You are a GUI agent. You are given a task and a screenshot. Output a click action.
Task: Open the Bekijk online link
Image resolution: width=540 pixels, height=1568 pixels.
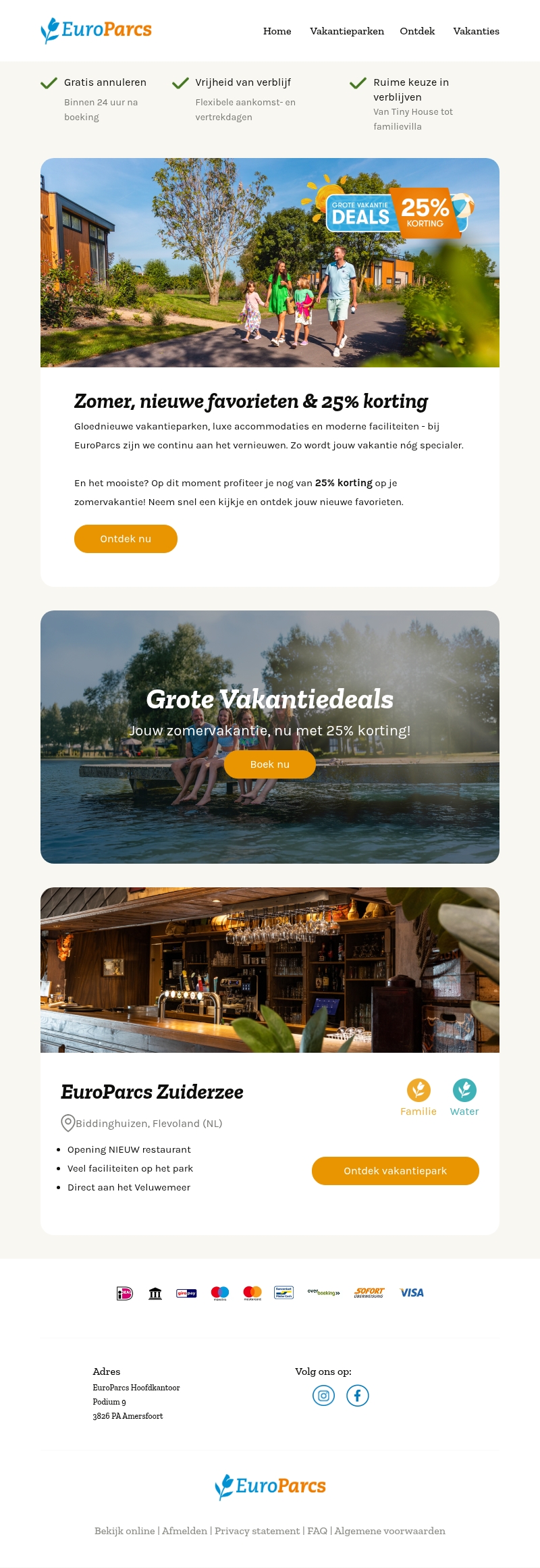(x=124, y=1531)
